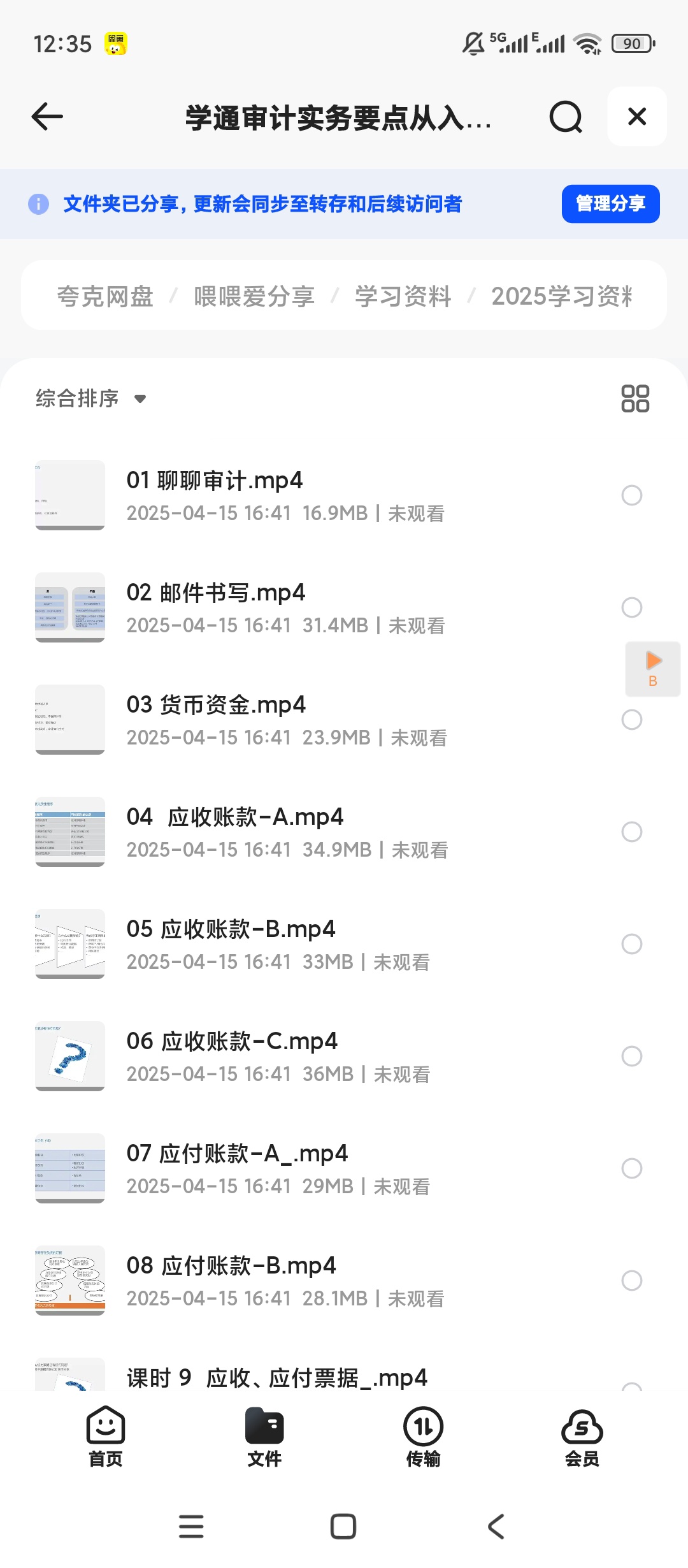The width and height of the screenshot is (688, 1568).
Task: Open 03 货币资金.mp4 video
Action: click(216, 706)
